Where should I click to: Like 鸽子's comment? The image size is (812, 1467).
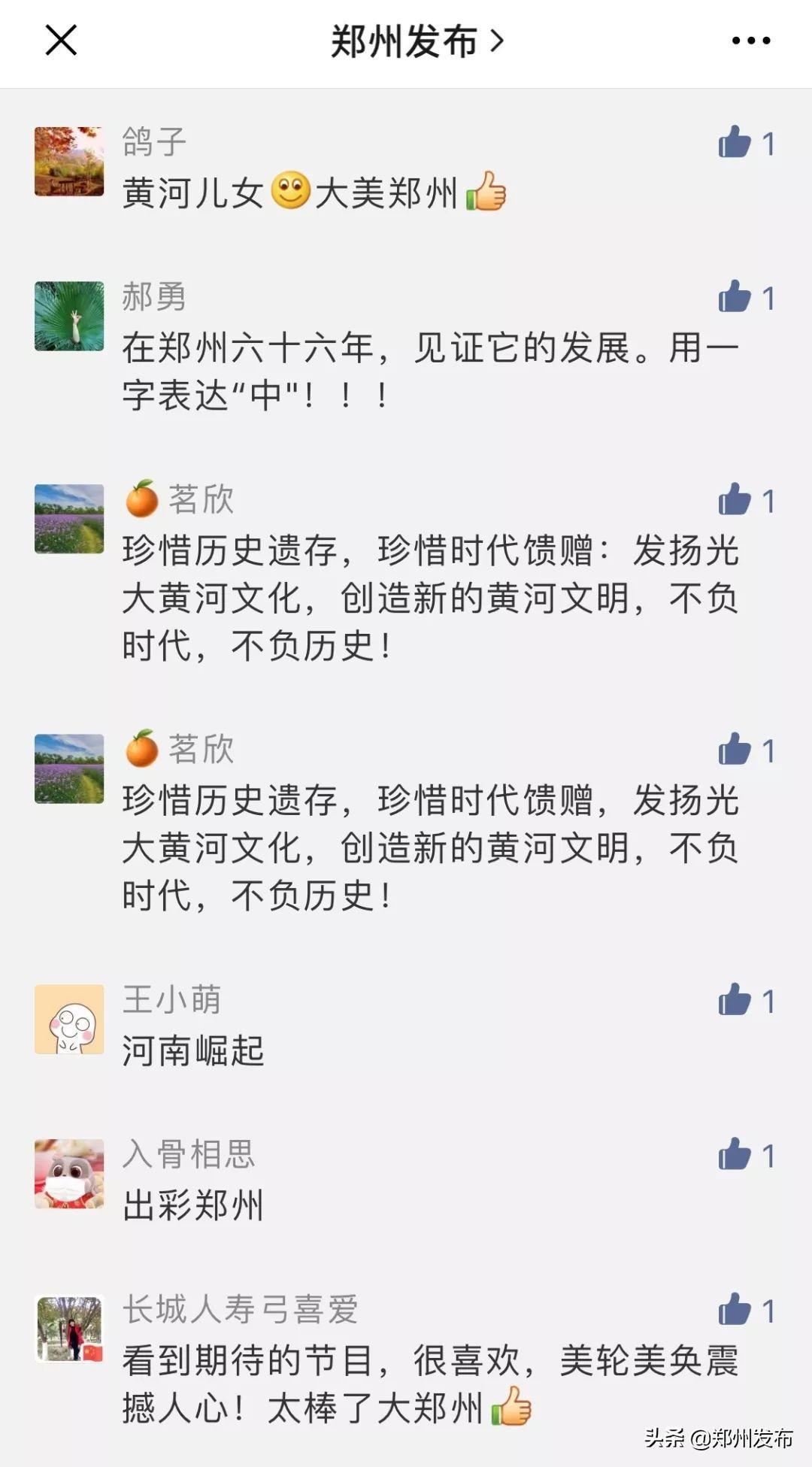735,142
